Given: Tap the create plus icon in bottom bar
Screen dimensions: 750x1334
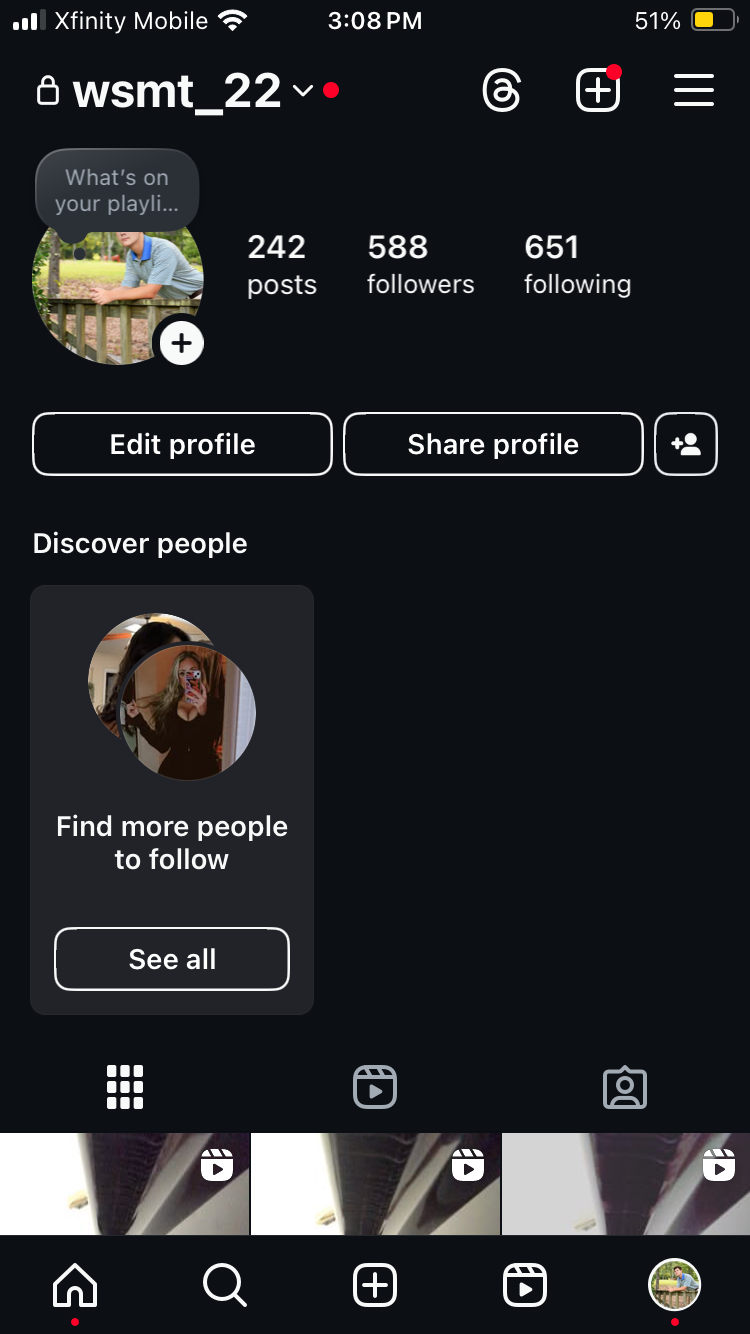Looking at the screenshot, I should [x=375, y=1285].
